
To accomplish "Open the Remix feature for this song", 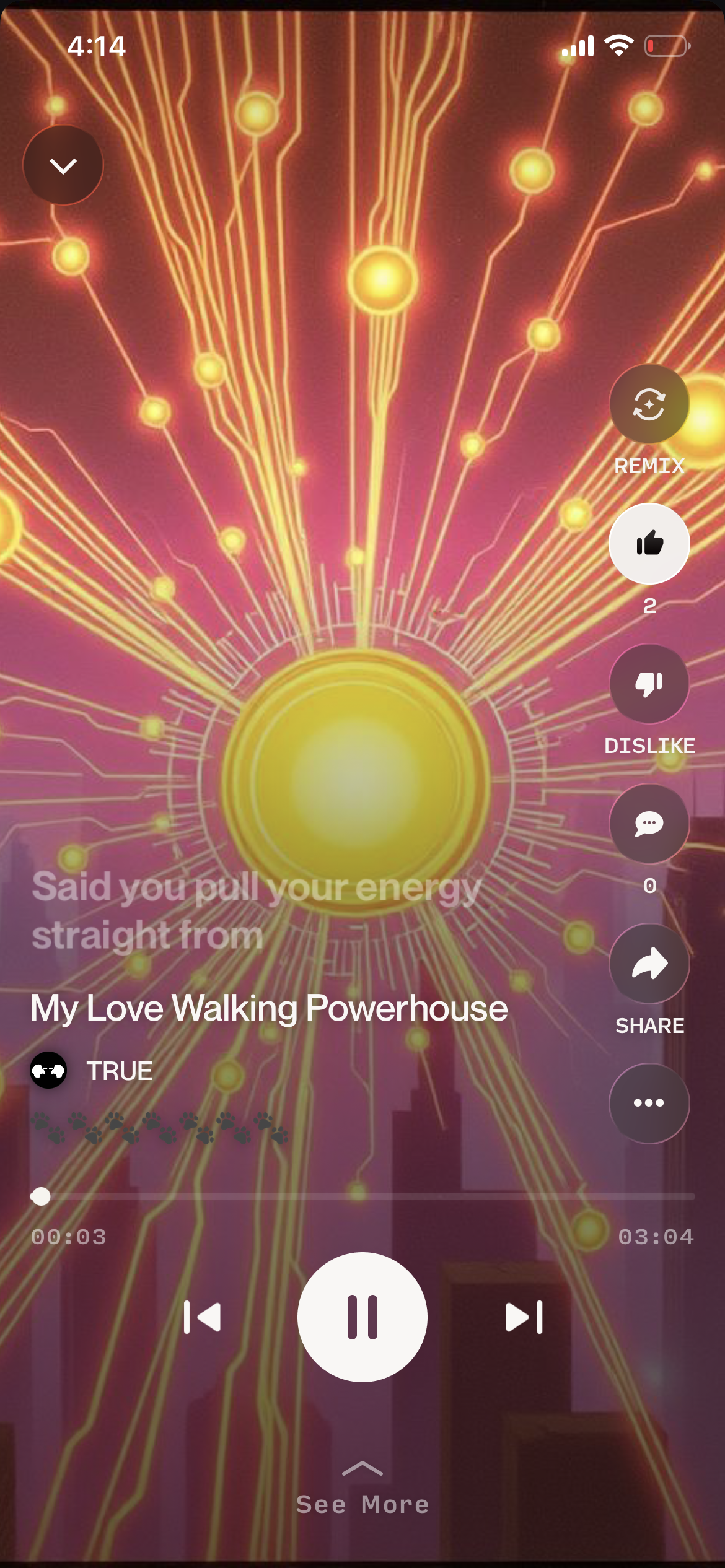I will point(649,403).
